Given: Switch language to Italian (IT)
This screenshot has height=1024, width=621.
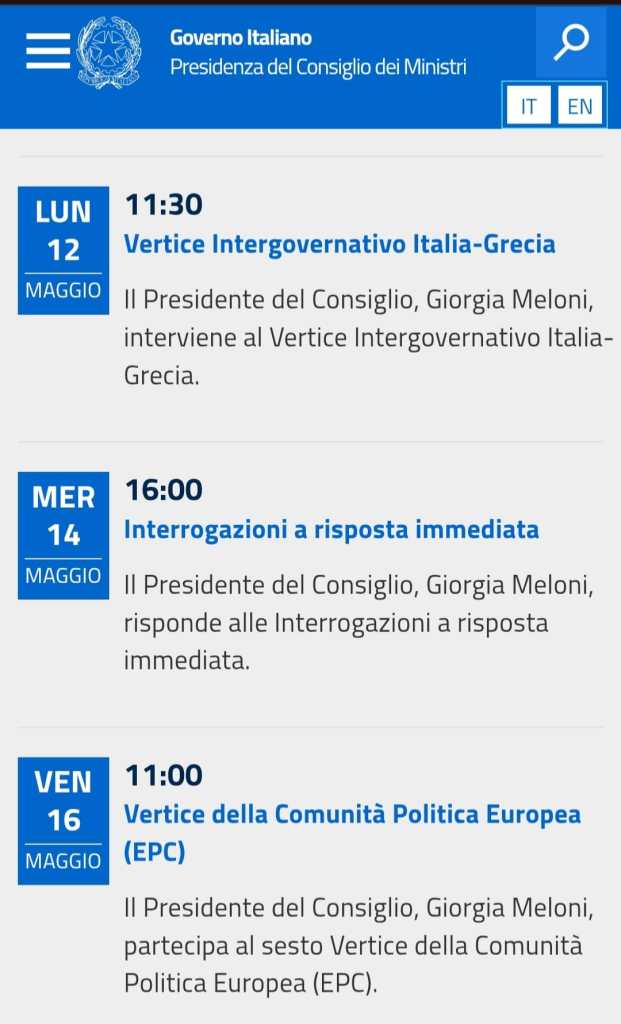Looking at the screenshot, I should (528, 106).
